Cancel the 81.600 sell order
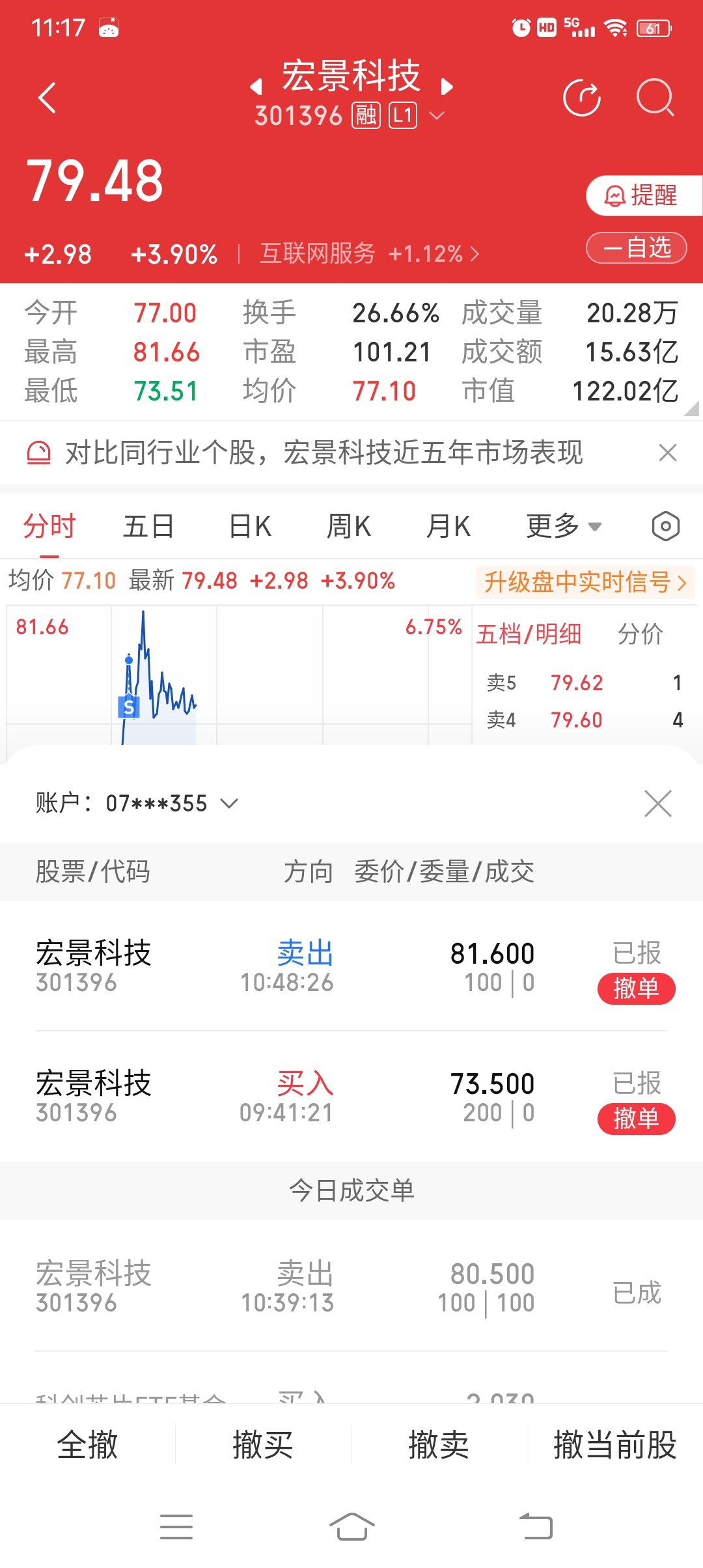The image size is (703, 1568). (x=637, y=988)
